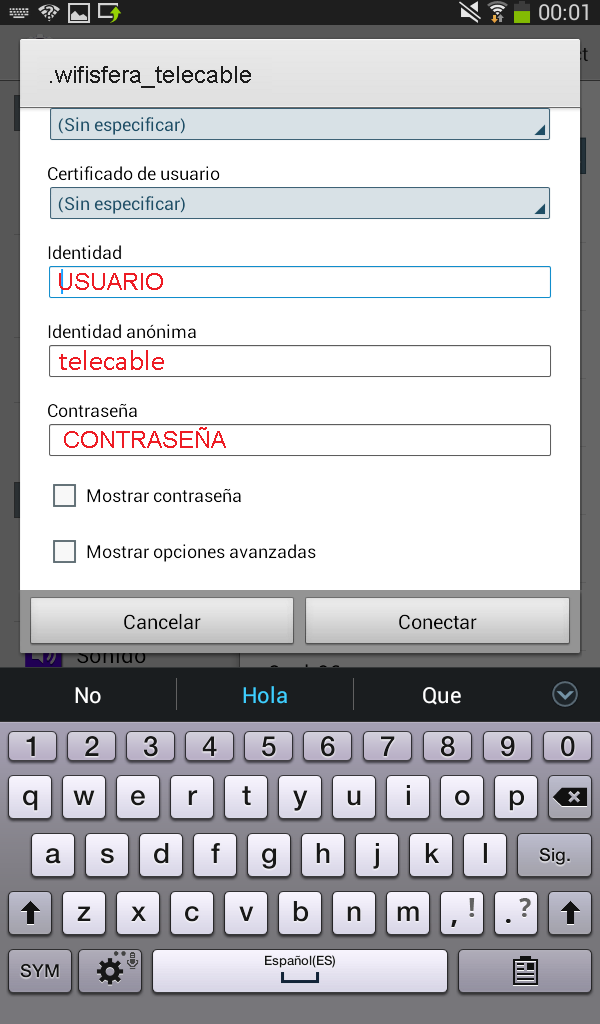Image resolution: width=600 pixels, height=1024 pixels.
Task: Tap the clipboard key on keyboard
Action: coord(525,971)
